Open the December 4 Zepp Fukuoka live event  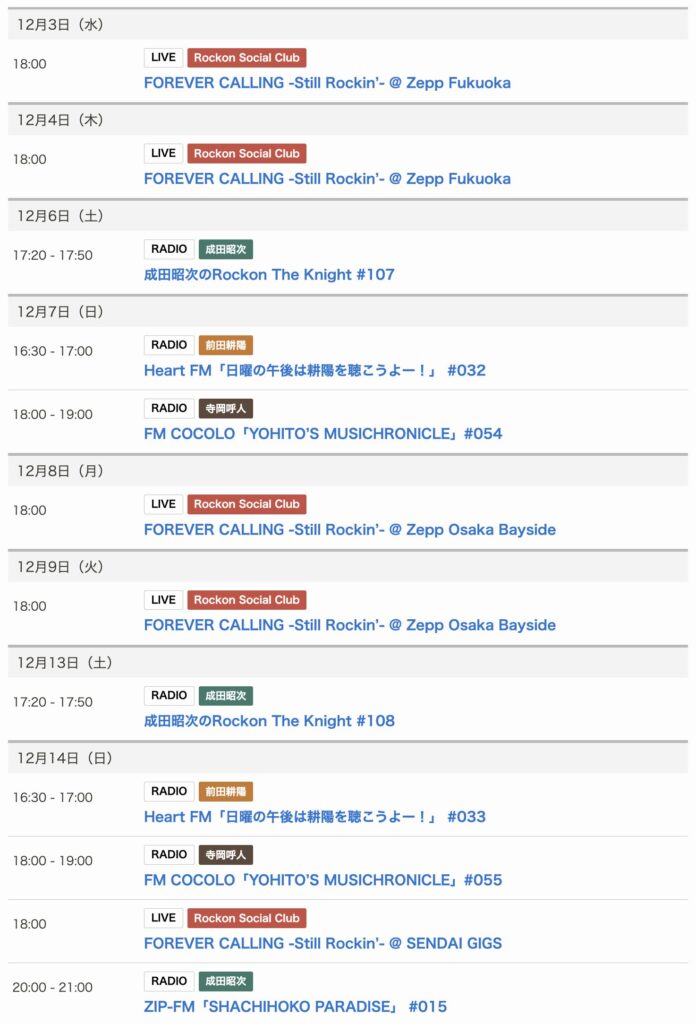(x=327, y=179)
